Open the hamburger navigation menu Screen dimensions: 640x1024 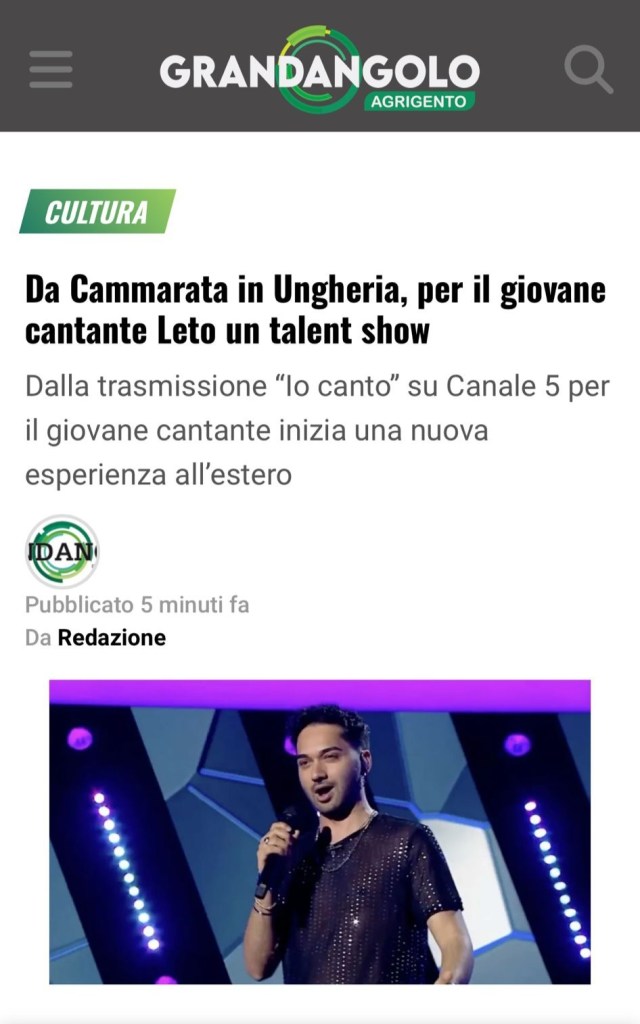coord(50,69)
